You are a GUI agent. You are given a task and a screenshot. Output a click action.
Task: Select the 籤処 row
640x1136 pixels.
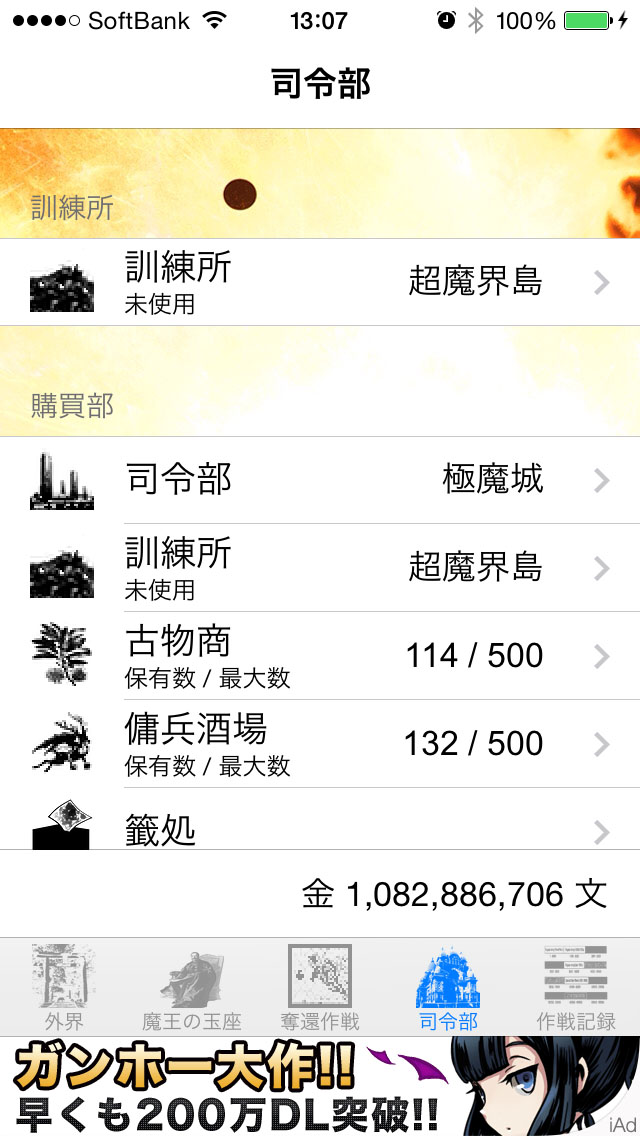tap(320, 826)
